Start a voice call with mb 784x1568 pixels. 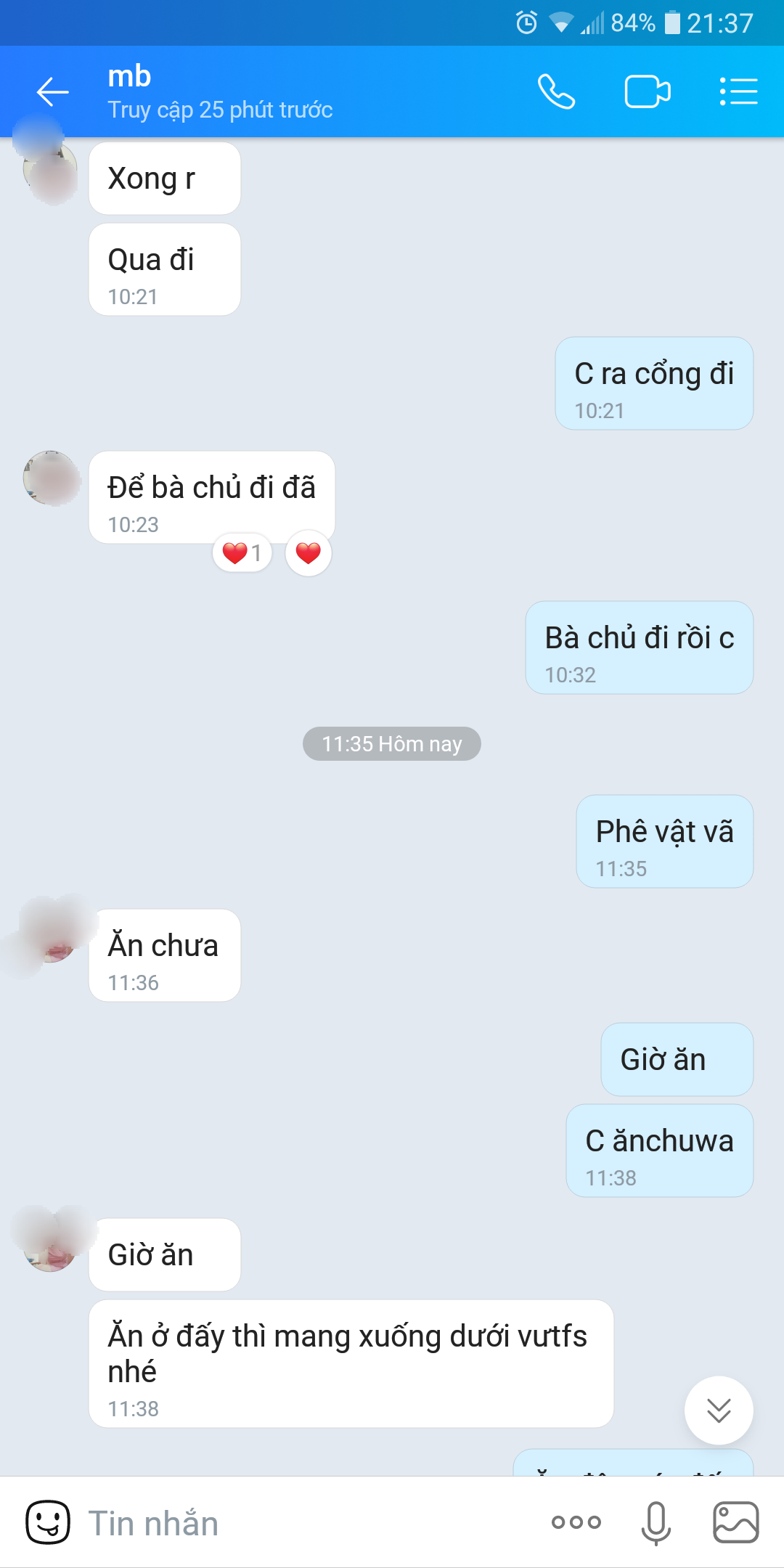[x=556, y=92]
